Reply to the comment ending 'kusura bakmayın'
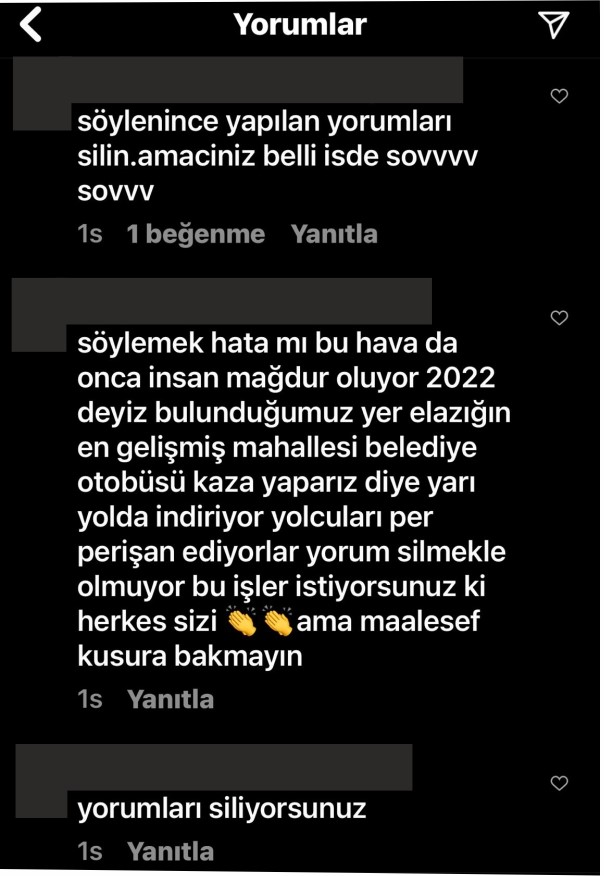 [170, 699]
